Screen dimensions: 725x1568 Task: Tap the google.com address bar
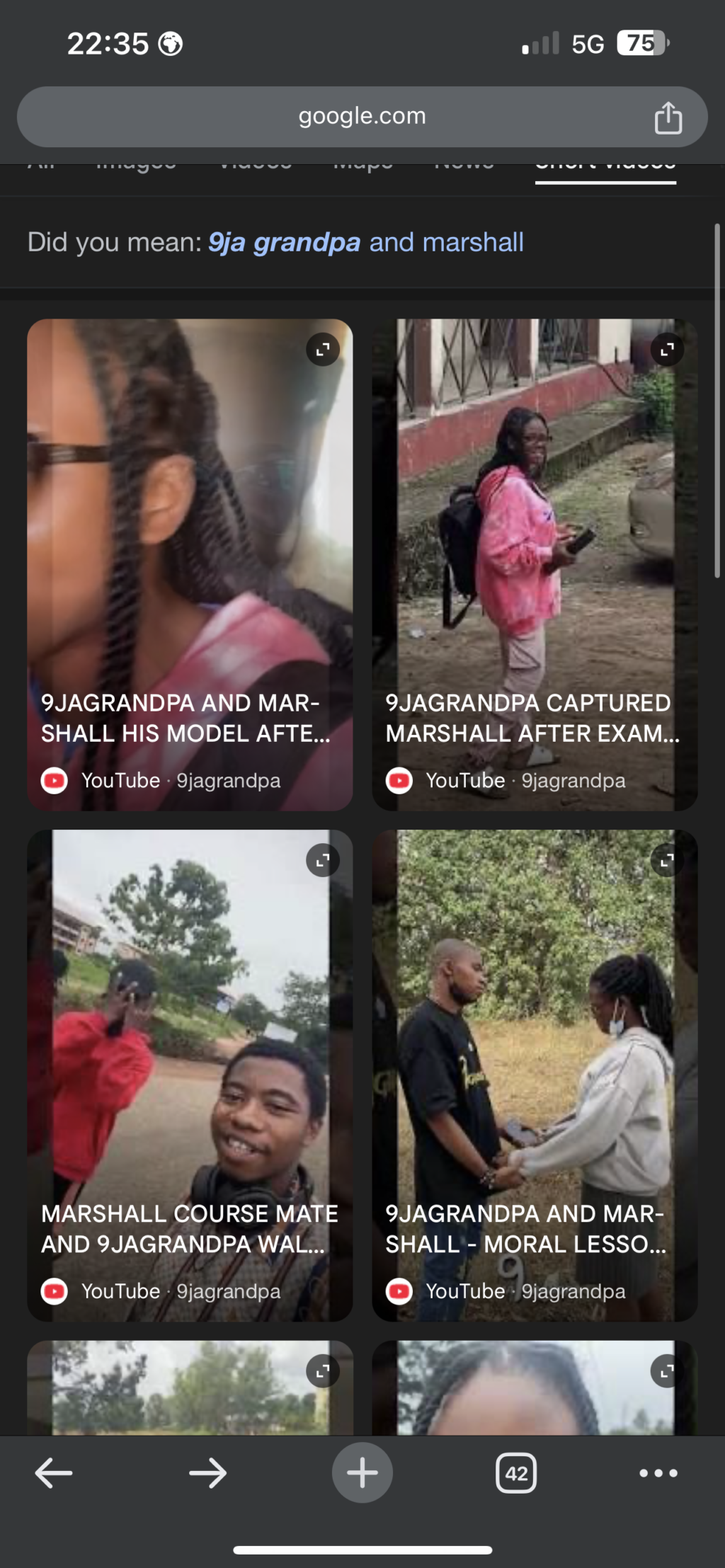(x=361, y=117)
